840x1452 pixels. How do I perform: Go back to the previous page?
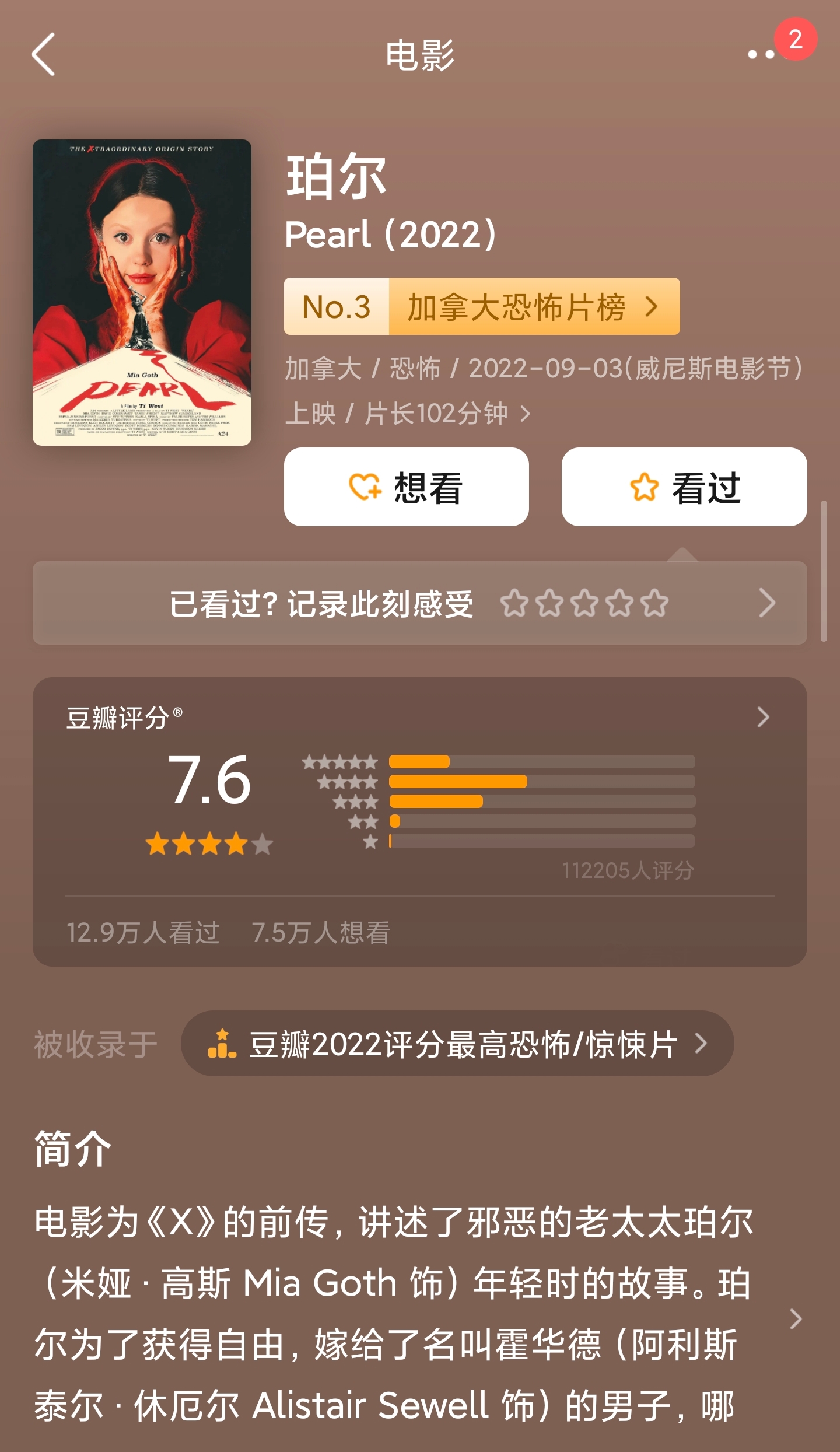(x=44, y=54)
